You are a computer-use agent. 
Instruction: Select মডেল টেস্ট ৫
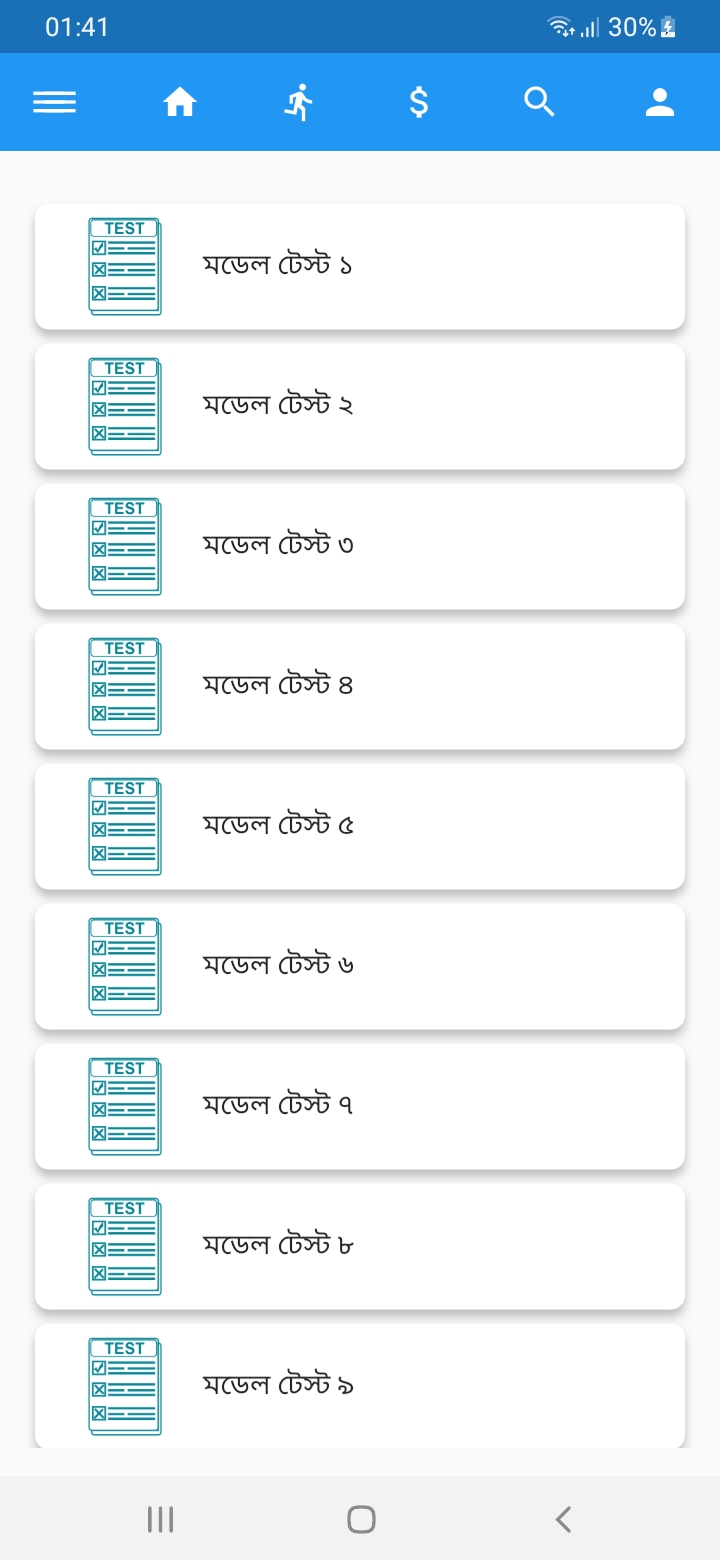[x=360, y=825]
